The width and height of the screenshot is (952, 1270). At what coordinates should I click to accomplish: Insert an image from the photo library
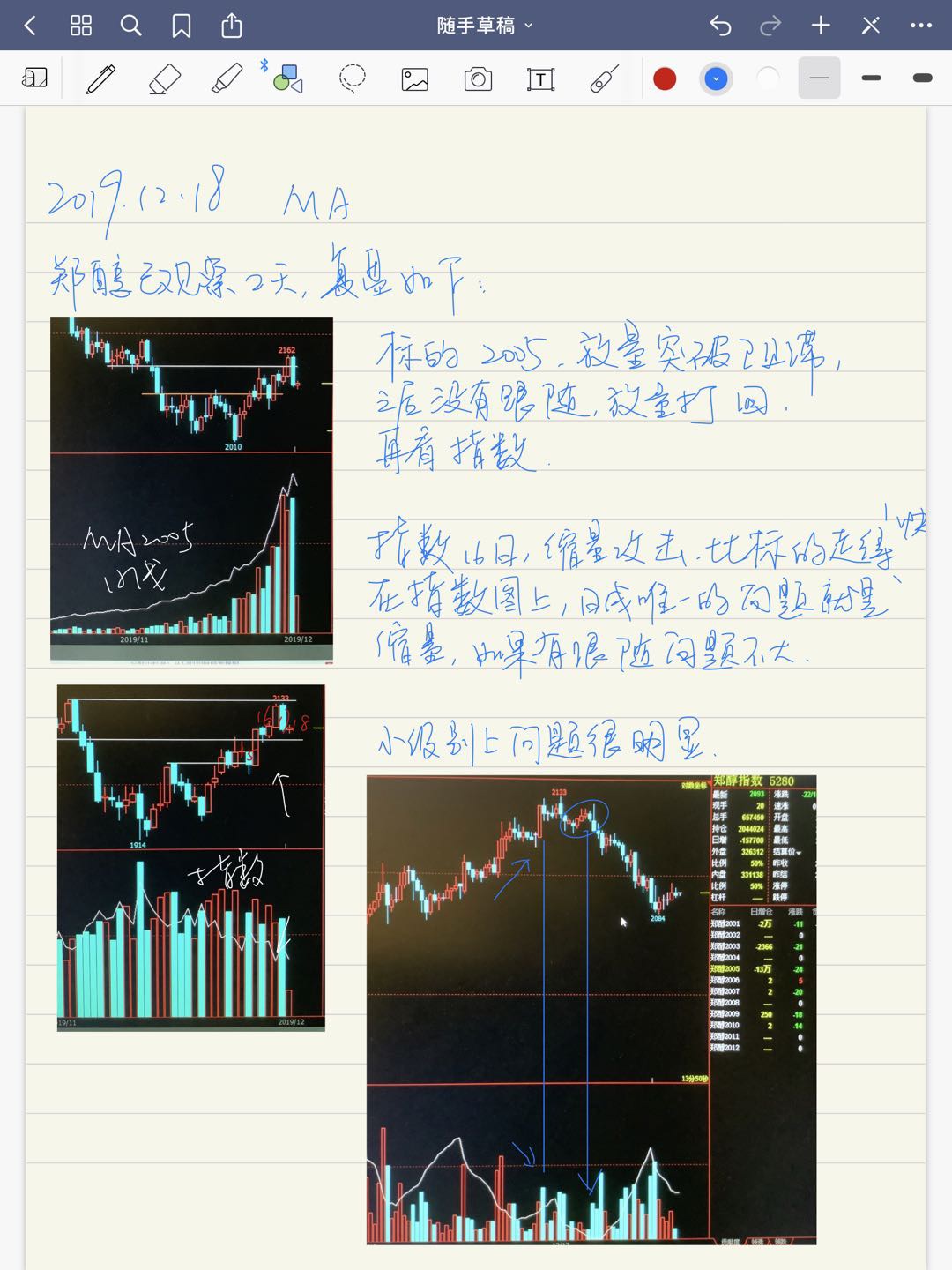pyautogui.click(x=415, y=79)
